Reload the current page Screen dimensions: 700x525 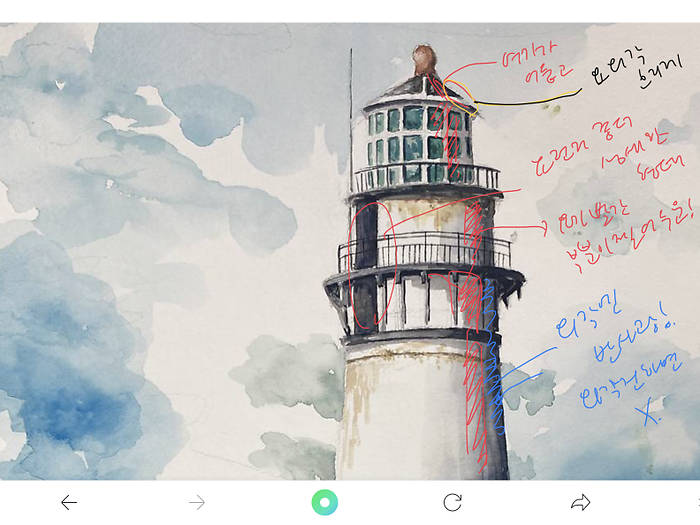click(452, 503)
